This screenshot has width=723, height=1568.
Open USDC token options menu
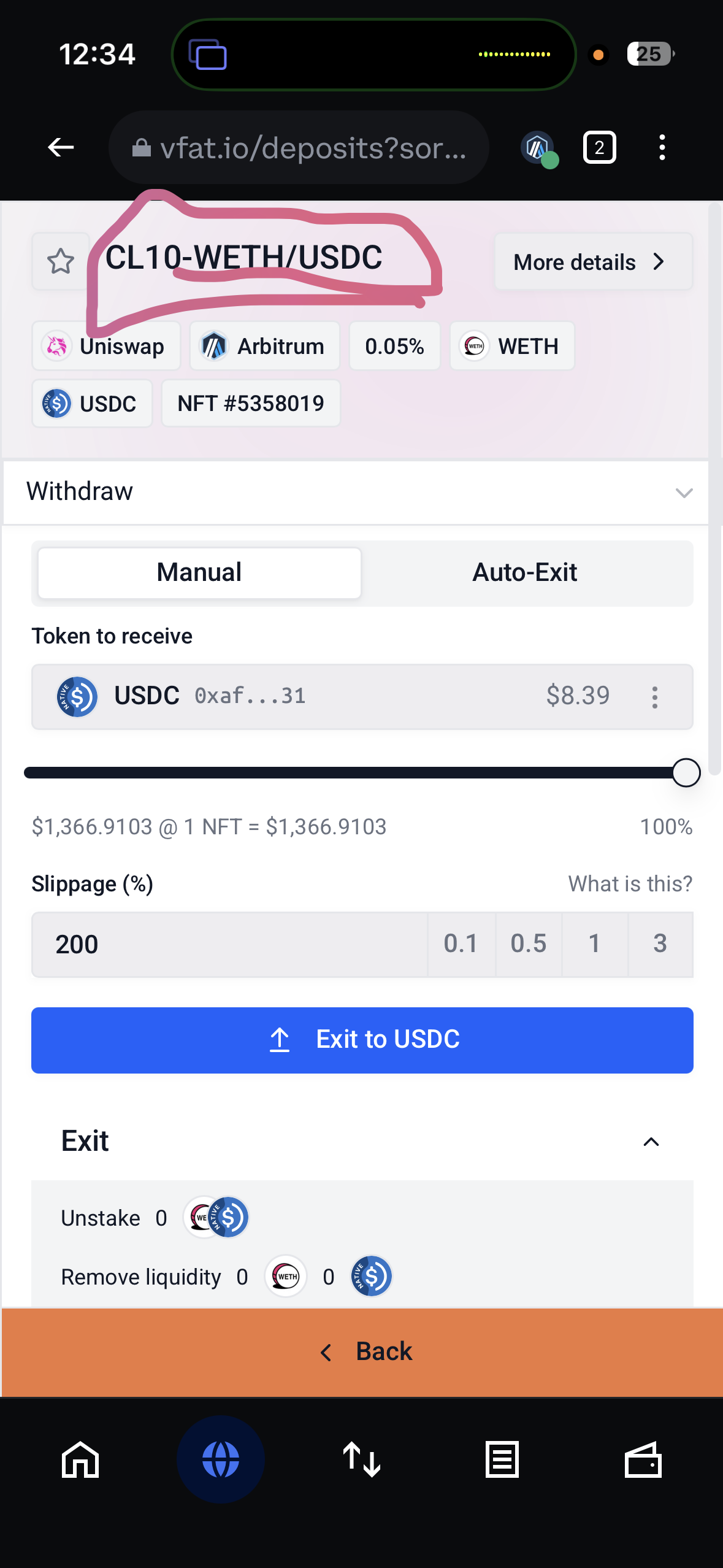pos(655,697)
